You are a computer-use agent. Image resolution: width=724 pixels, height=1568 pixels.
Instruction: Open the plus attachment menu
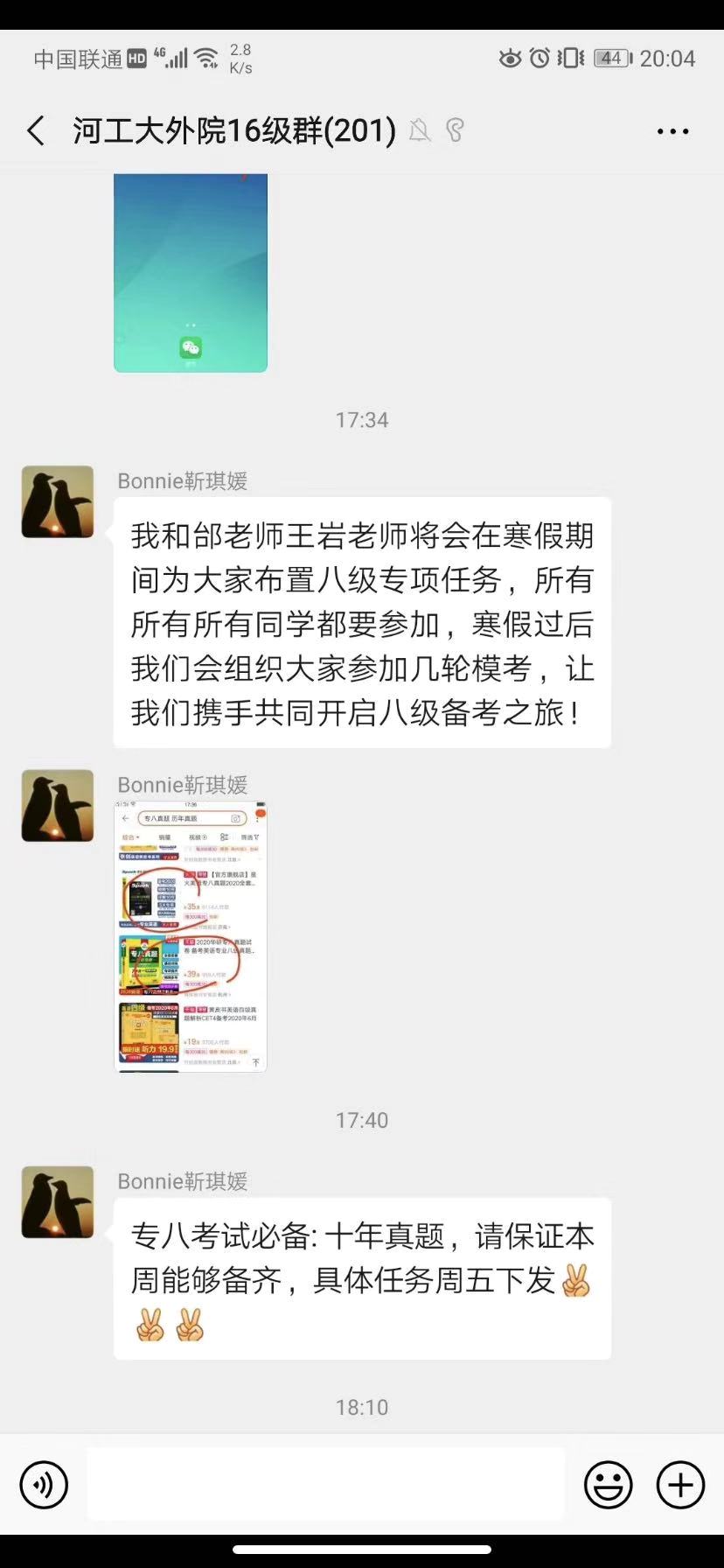(x=680, y=1485)
